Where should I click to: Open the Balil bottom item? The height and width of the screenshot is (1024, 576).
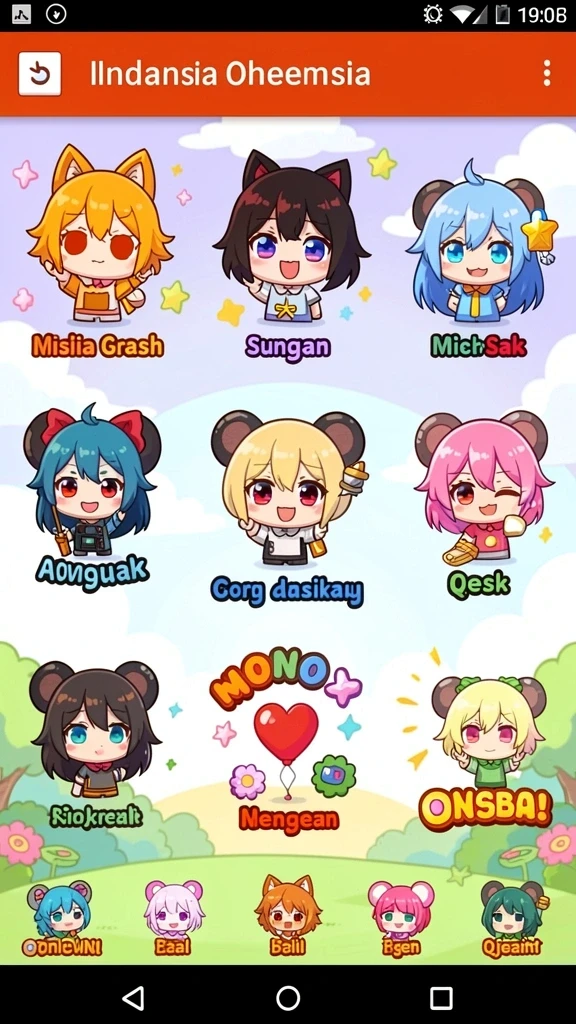click(287, 917)
